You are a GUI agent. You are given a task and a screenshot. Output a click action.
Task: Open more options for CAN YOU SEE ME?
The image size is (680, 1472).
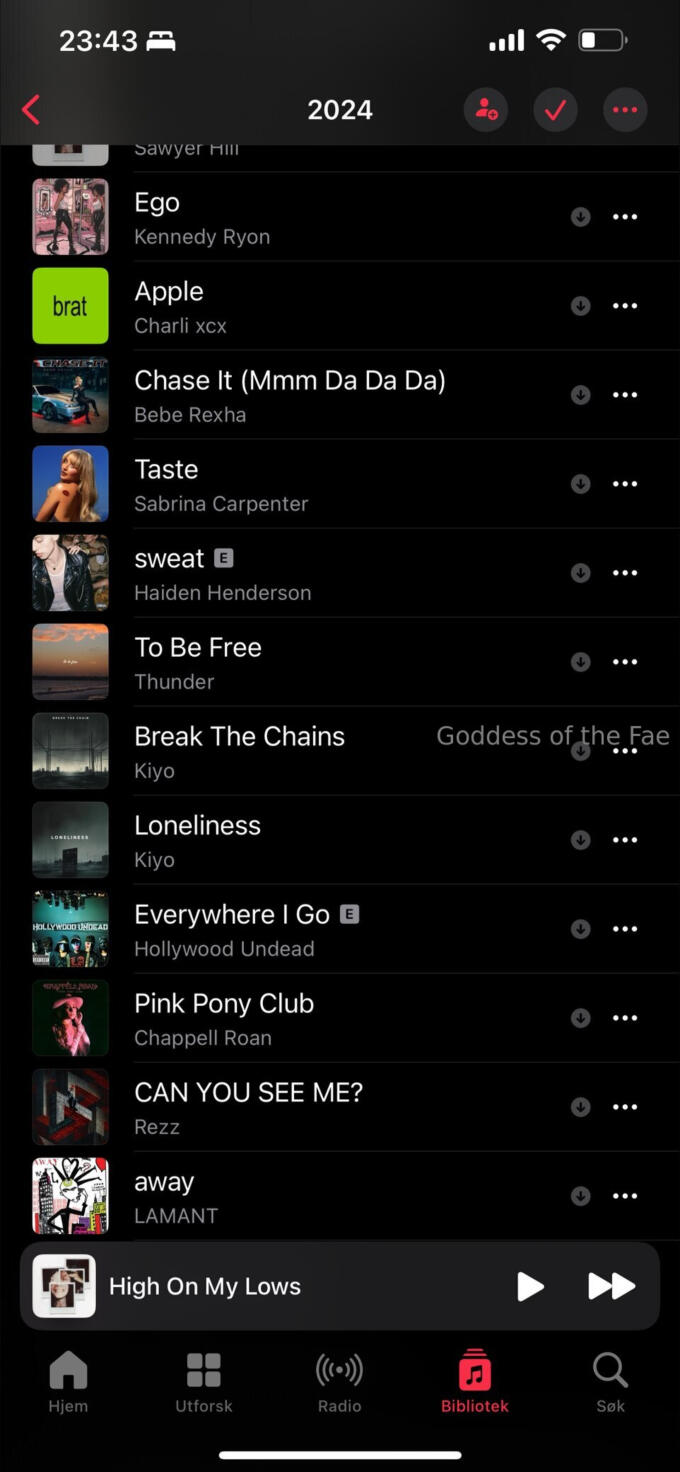[625, 1107]
